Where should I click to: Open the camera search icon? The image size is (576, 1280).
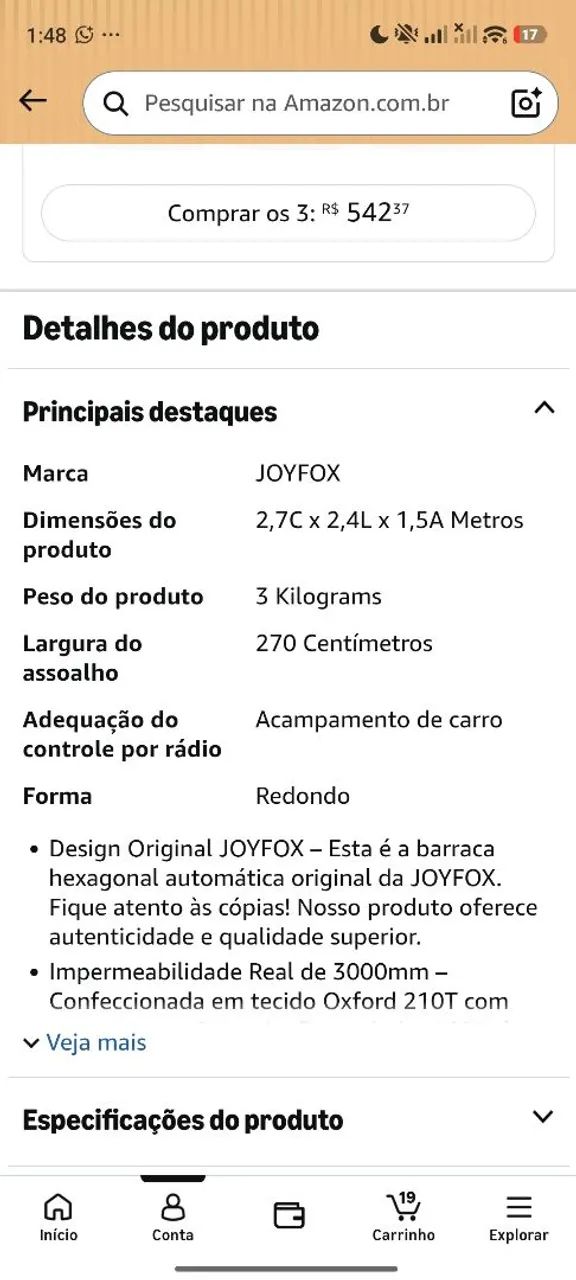pos(526,103)
